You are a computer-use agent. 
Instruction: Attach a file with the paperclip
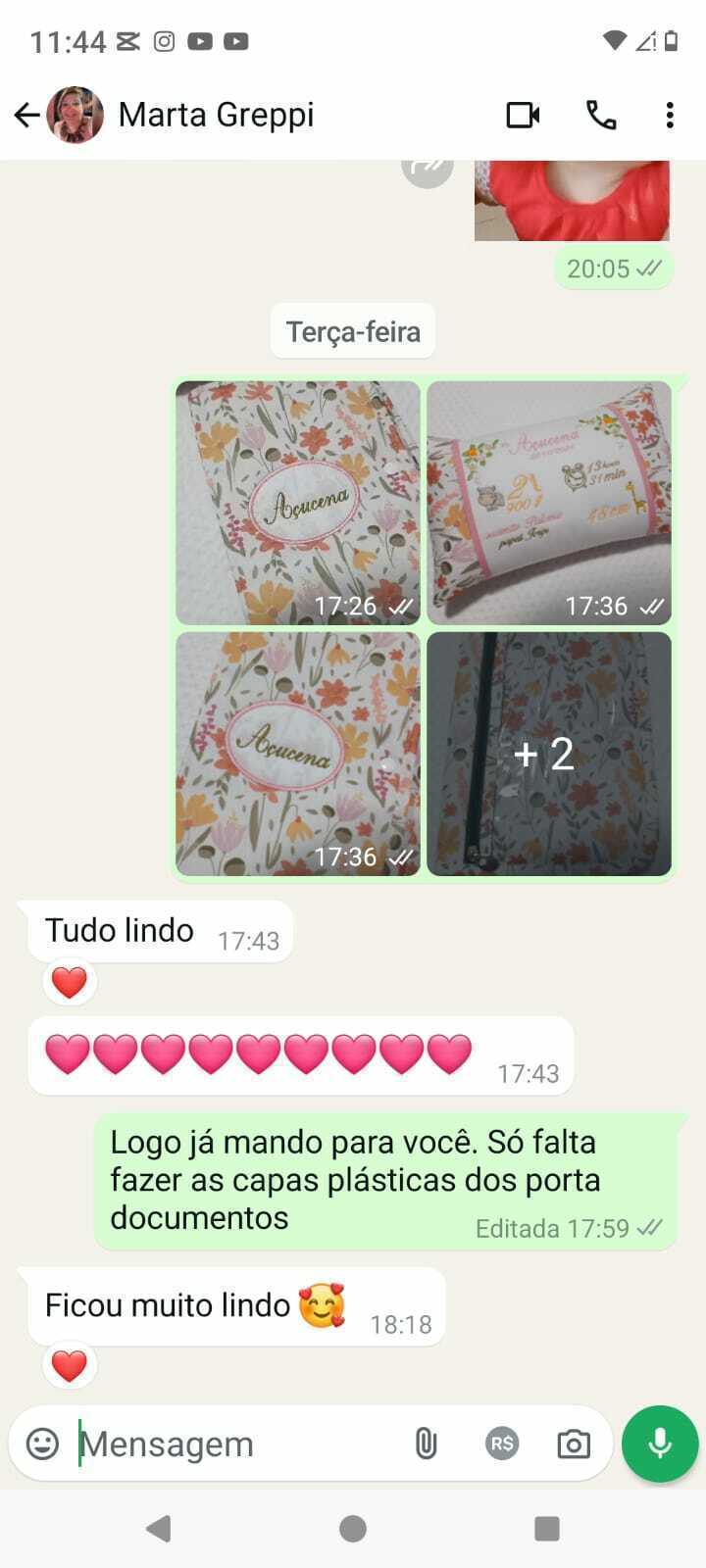(x=426, y=1444)
